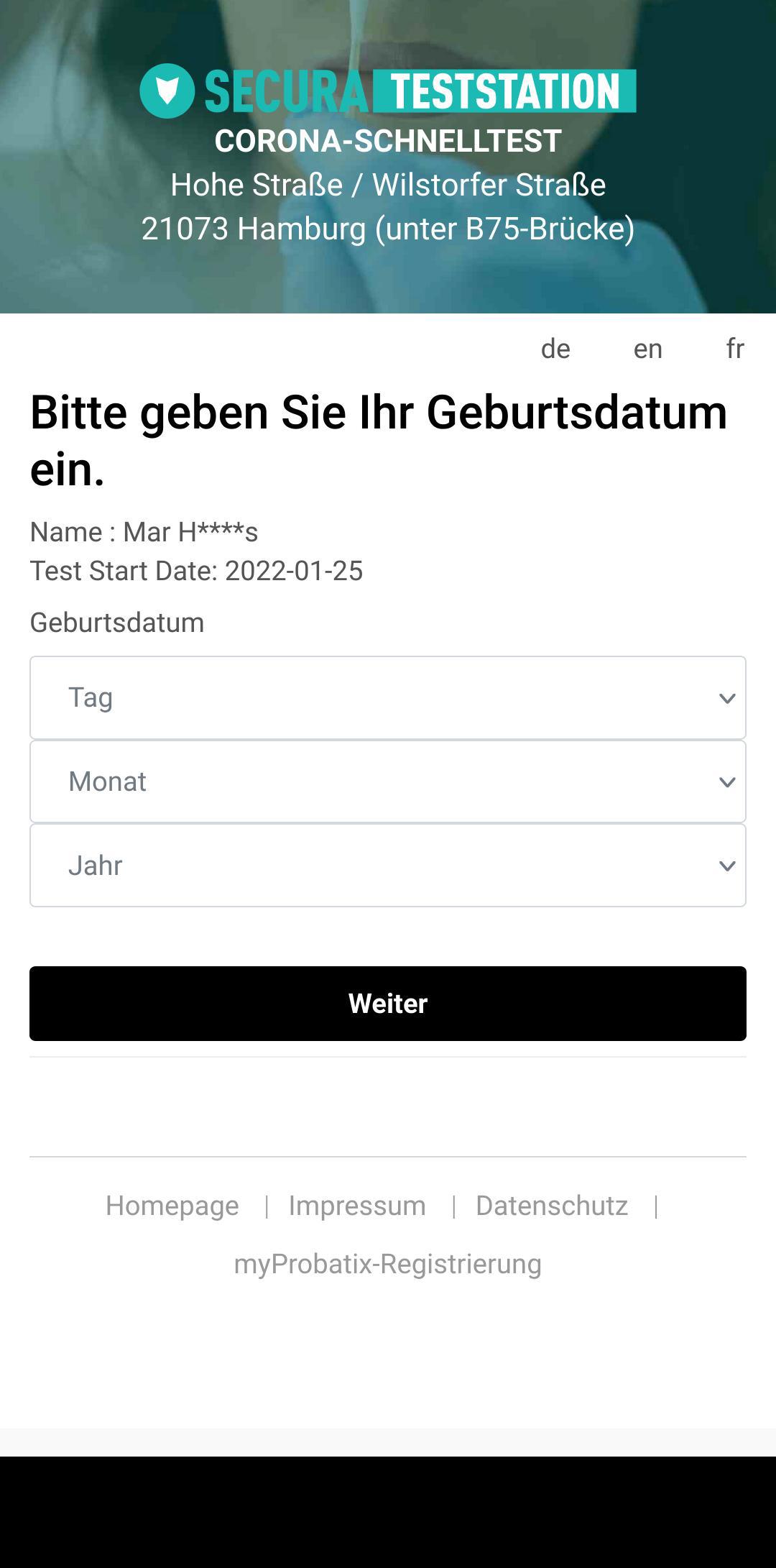Click the masked name Mar H****s
The width and height of the screenshot is (776, 1568).
(x=145, y=532)
